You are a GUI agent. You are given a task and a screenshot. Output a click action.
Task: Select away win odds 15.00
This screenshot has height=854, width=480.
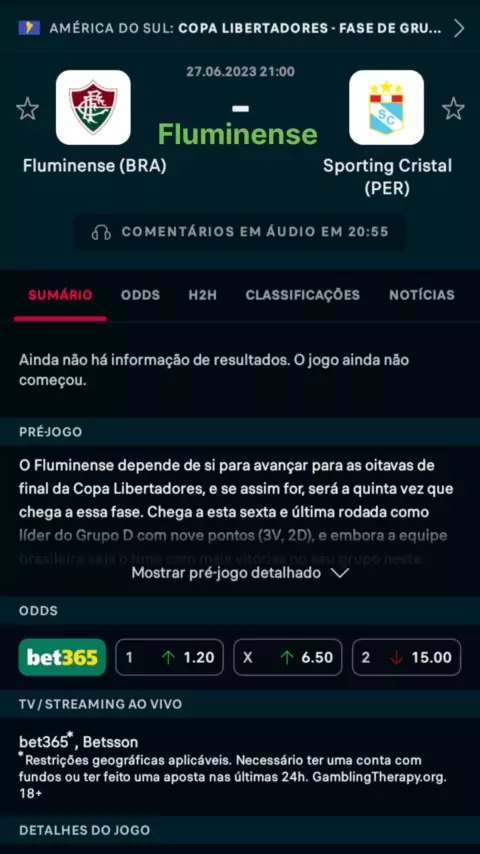(406, 657)
